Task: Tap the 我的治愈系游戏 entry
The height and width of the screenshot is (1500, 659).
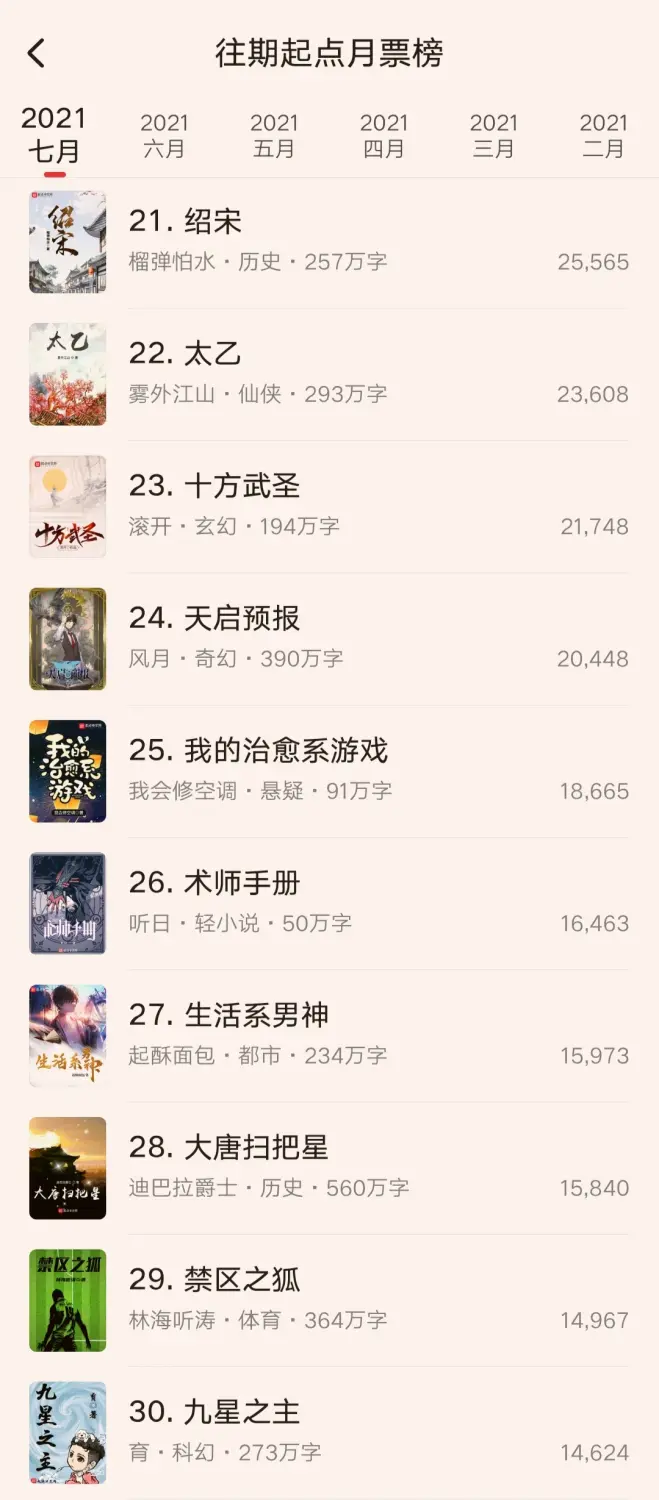Action: tap(329, 770)
